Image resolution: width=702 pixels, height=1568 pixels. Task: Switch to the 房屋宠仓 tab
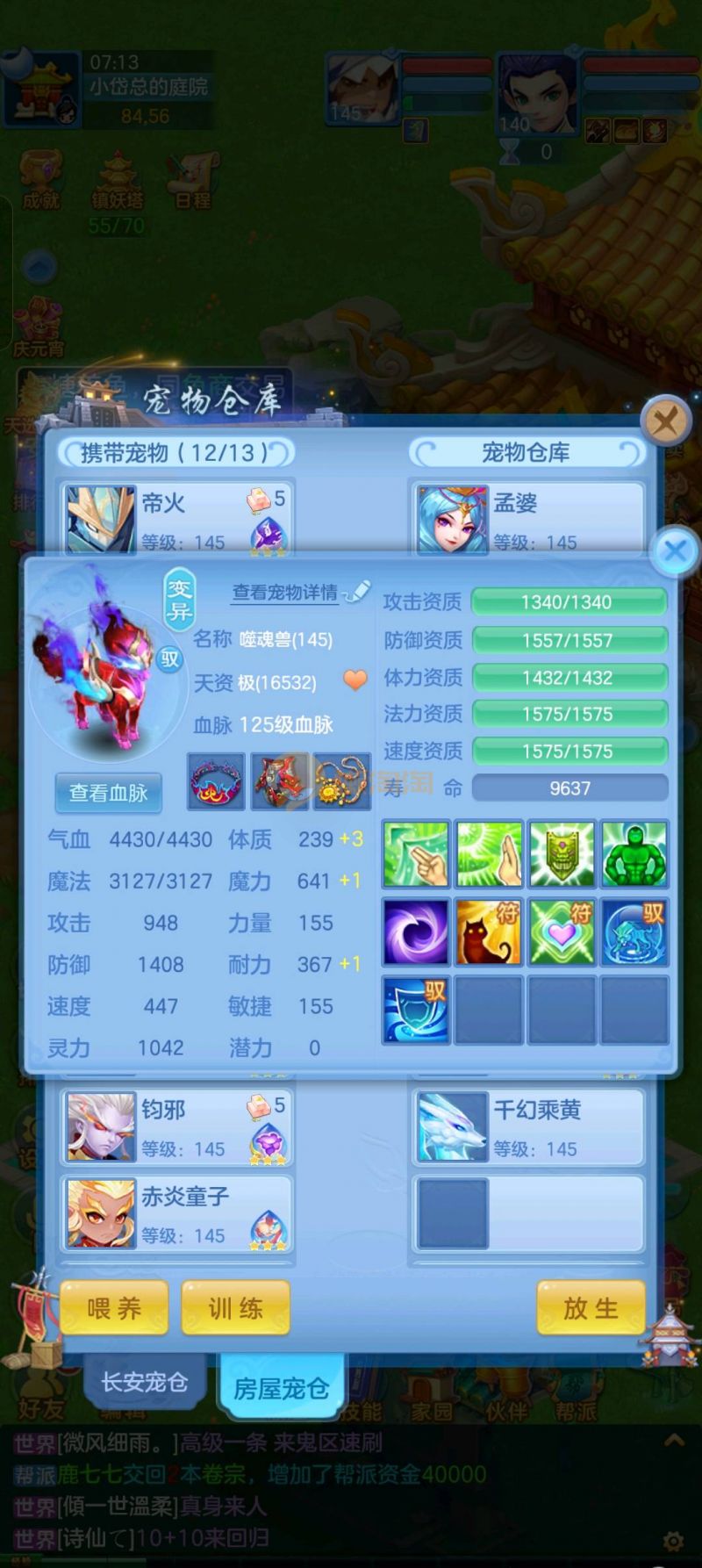(281, 1388)
